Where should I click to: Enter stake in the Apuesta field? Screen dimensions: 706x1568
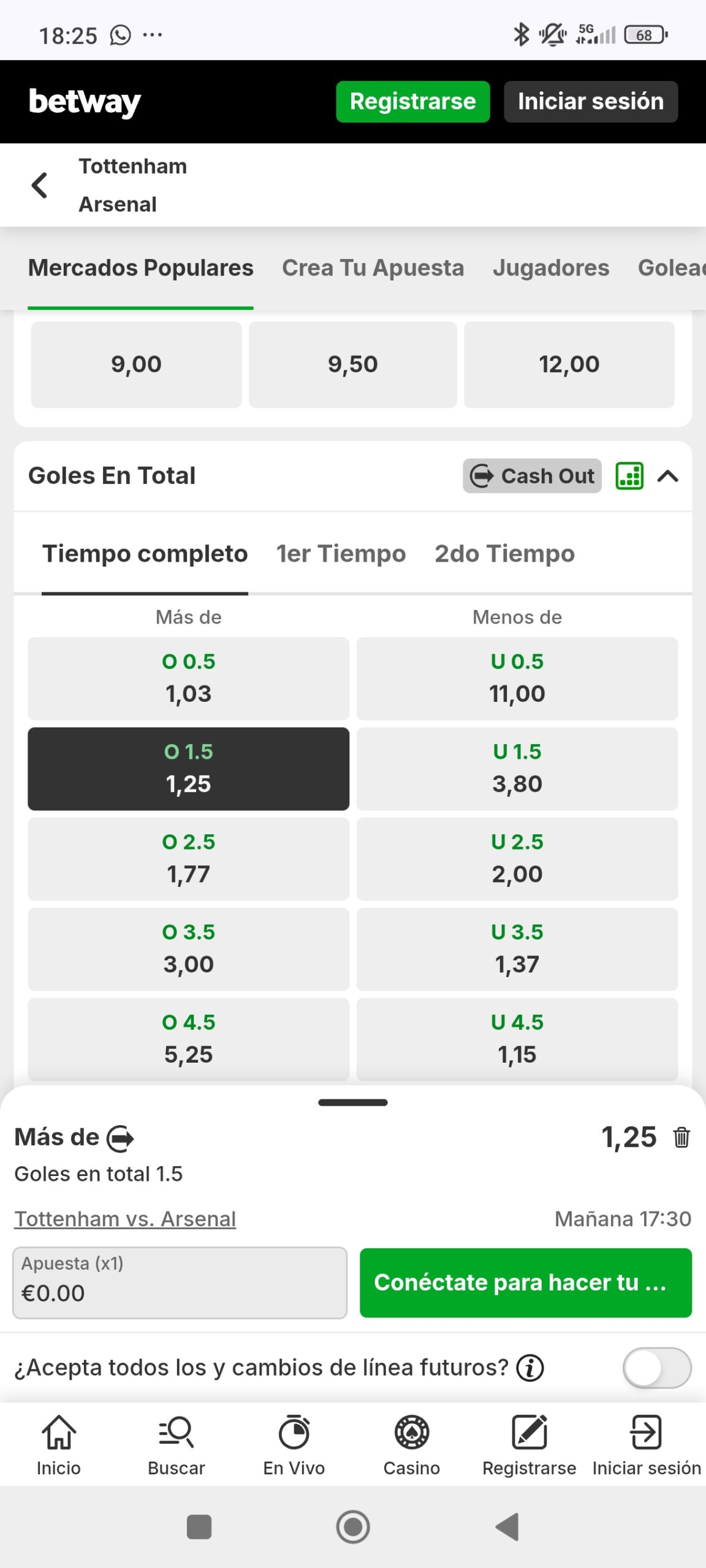pyautogui.click(x=180, y=1283)
